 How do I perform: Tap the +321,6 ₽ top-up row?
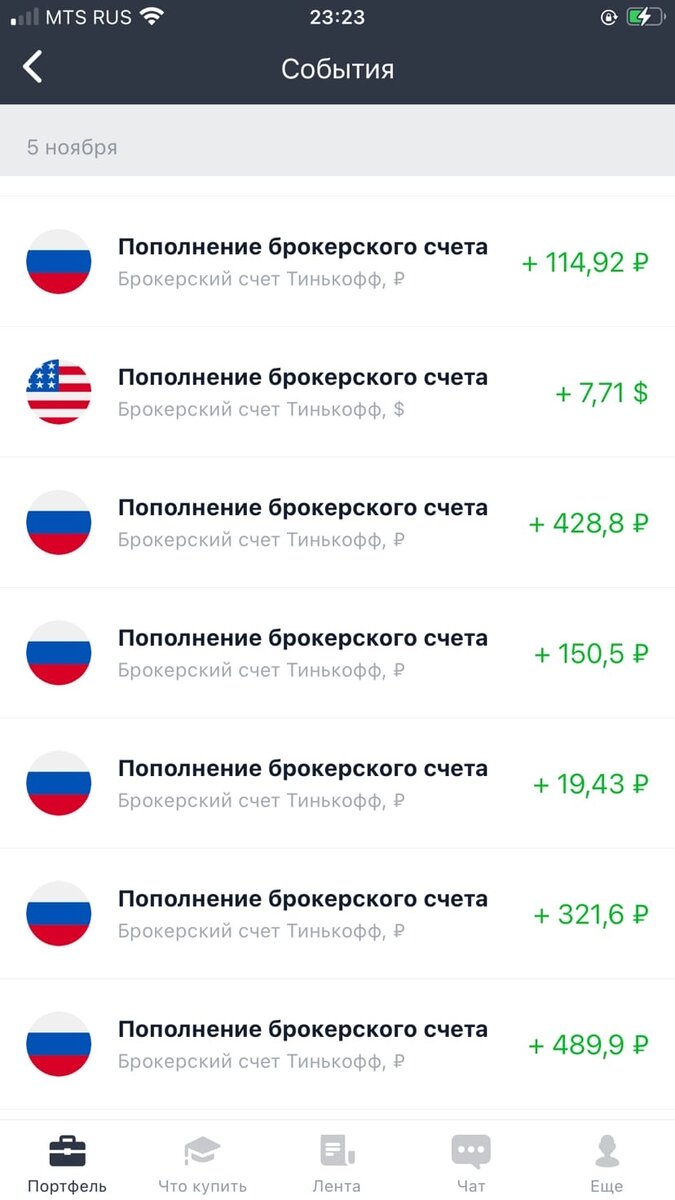(x=337, y=913)
